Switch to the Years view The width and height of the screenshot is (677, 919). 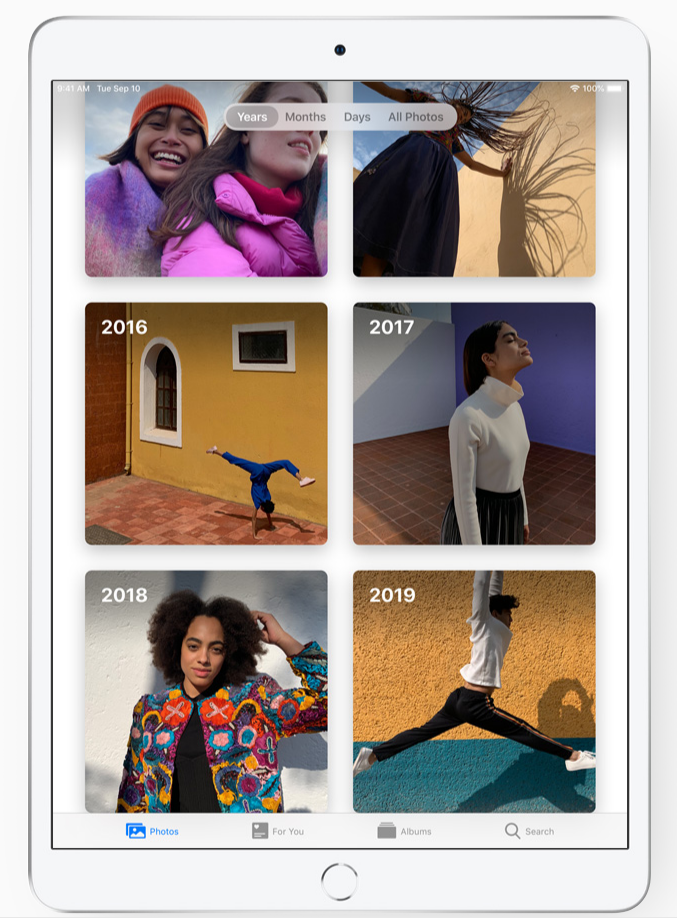(252, 117)
